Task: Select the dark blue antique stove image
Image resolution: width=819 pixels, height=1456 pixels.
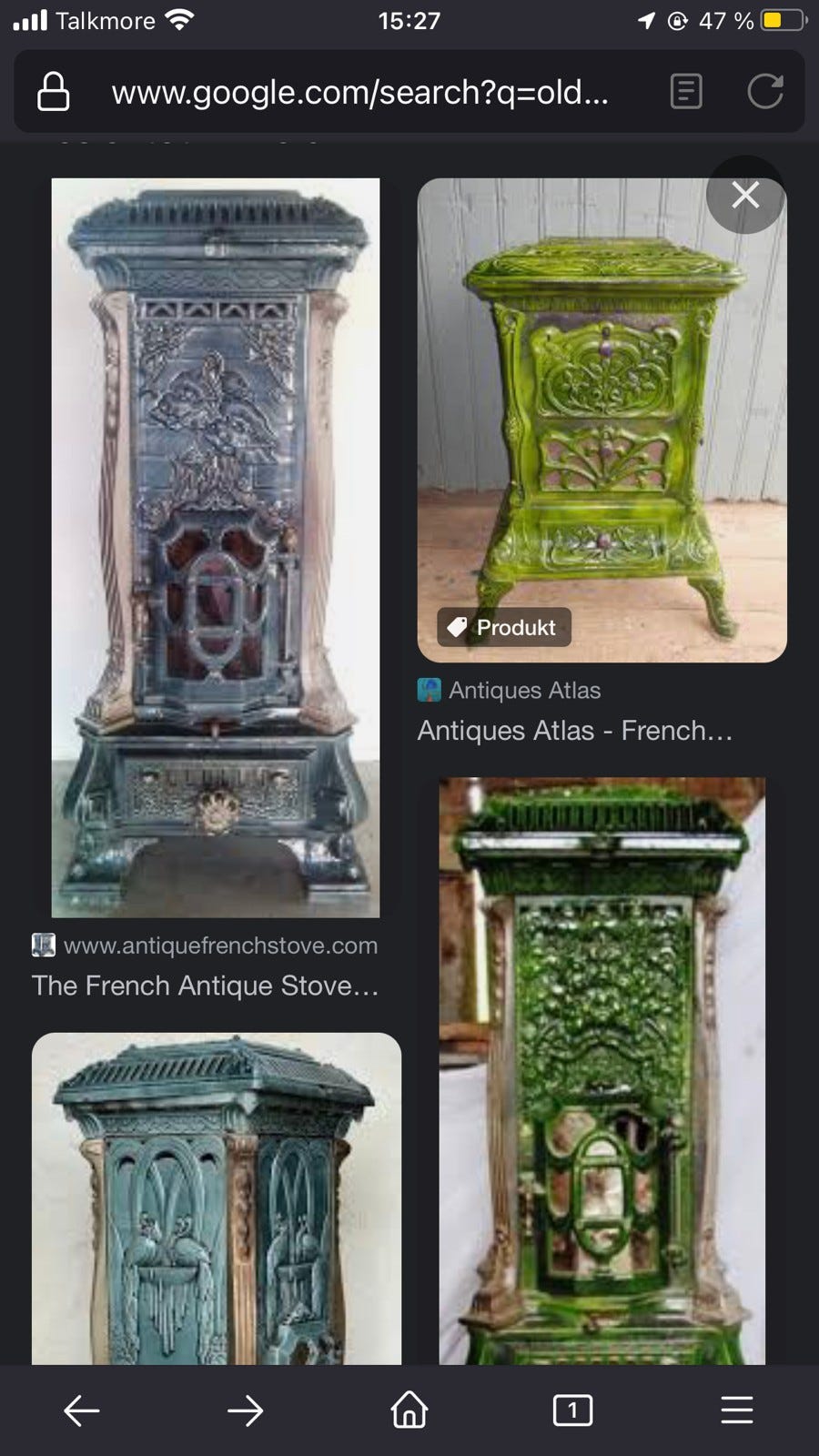Action: [x=216, y=546]
